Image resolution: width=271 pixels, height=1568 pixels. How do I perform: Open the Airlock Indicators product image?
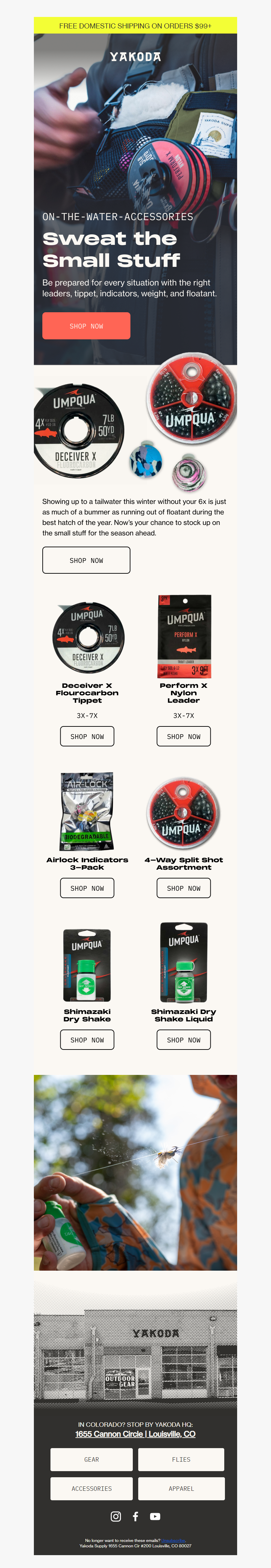click(87, 811)
